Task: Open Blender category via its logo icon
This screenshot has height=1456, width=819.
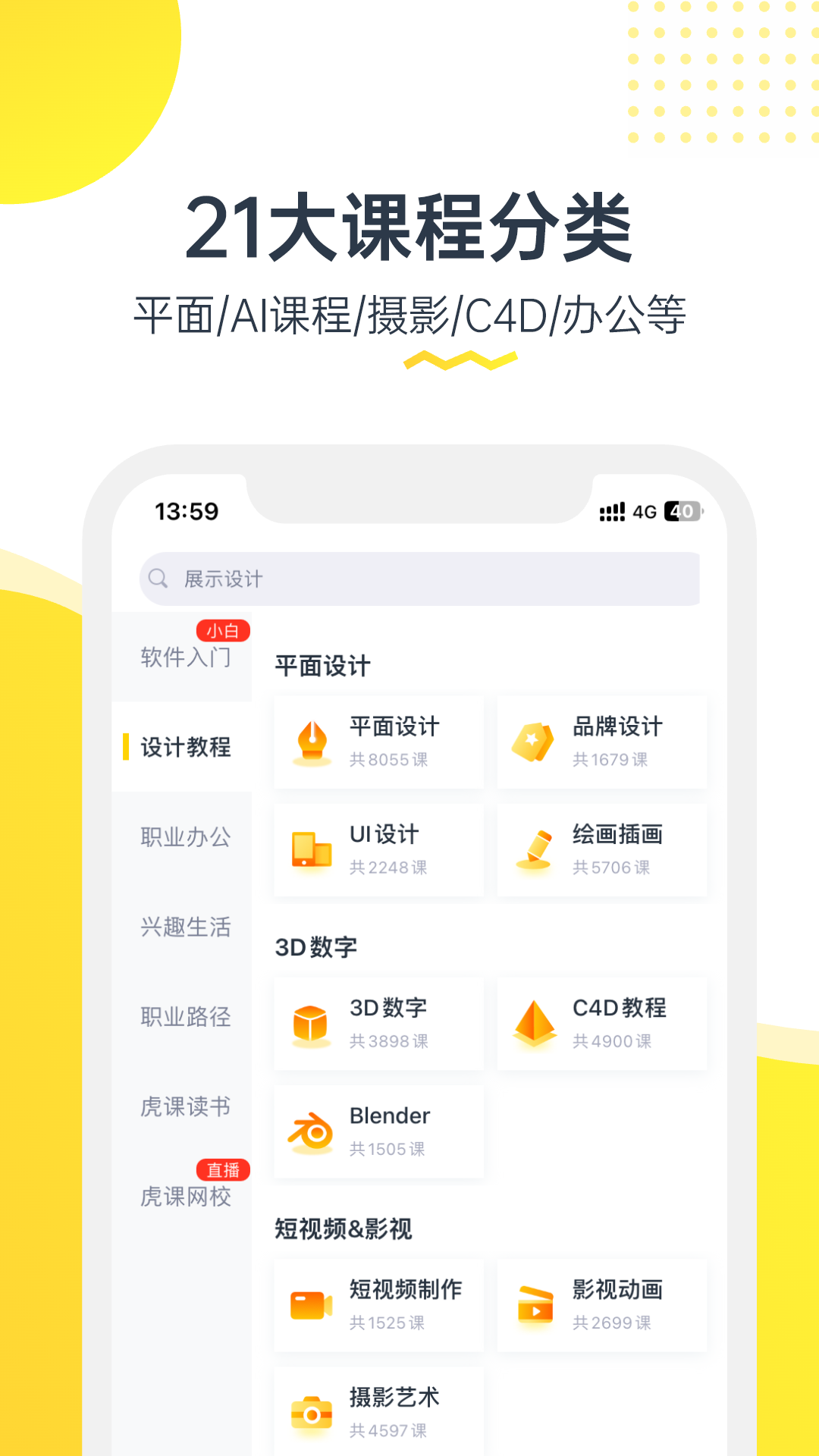Action: (309, 1130)
